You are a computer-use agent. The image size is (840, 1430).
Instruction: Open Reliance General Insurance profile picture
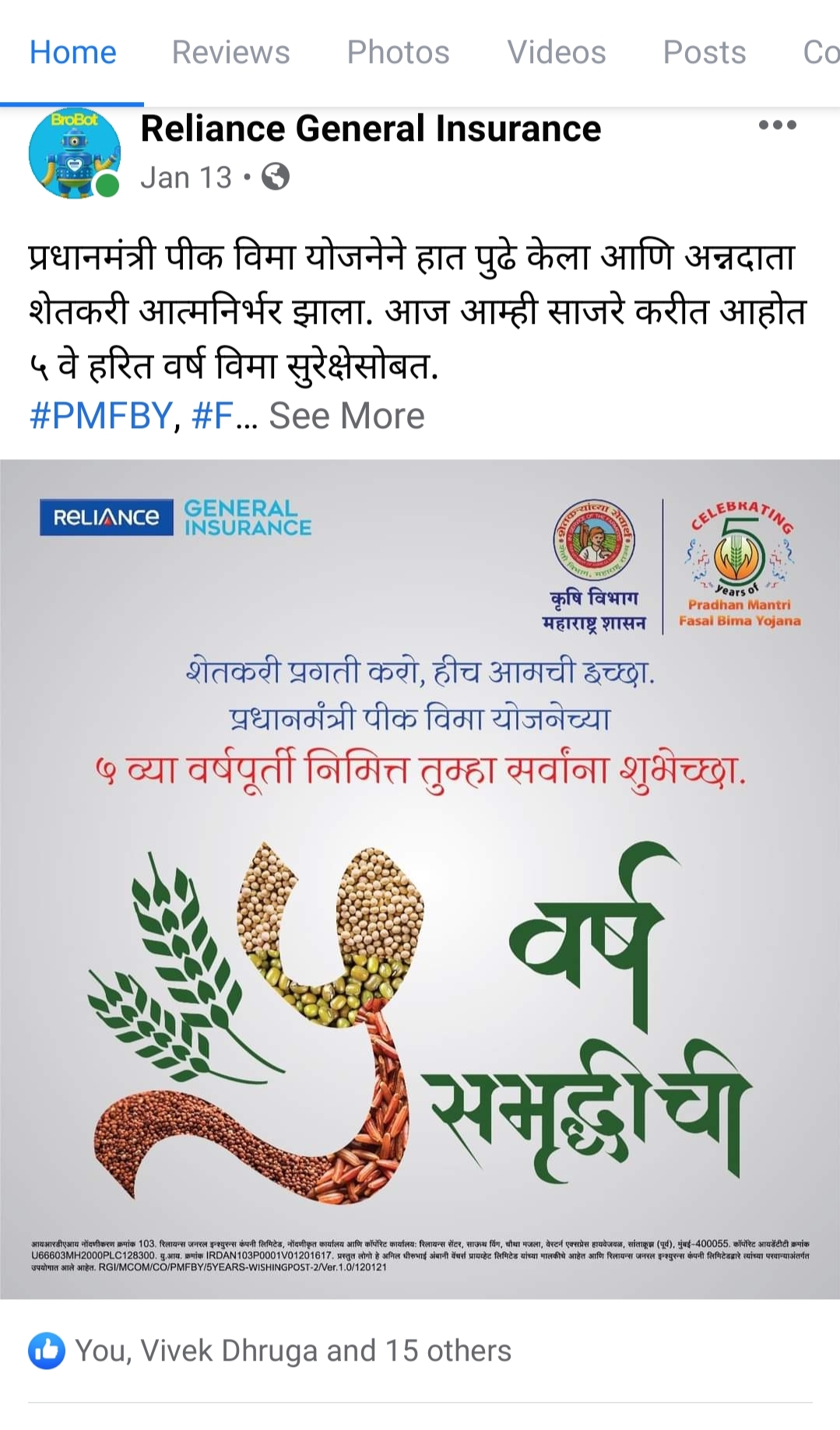[x=74, y=153]
